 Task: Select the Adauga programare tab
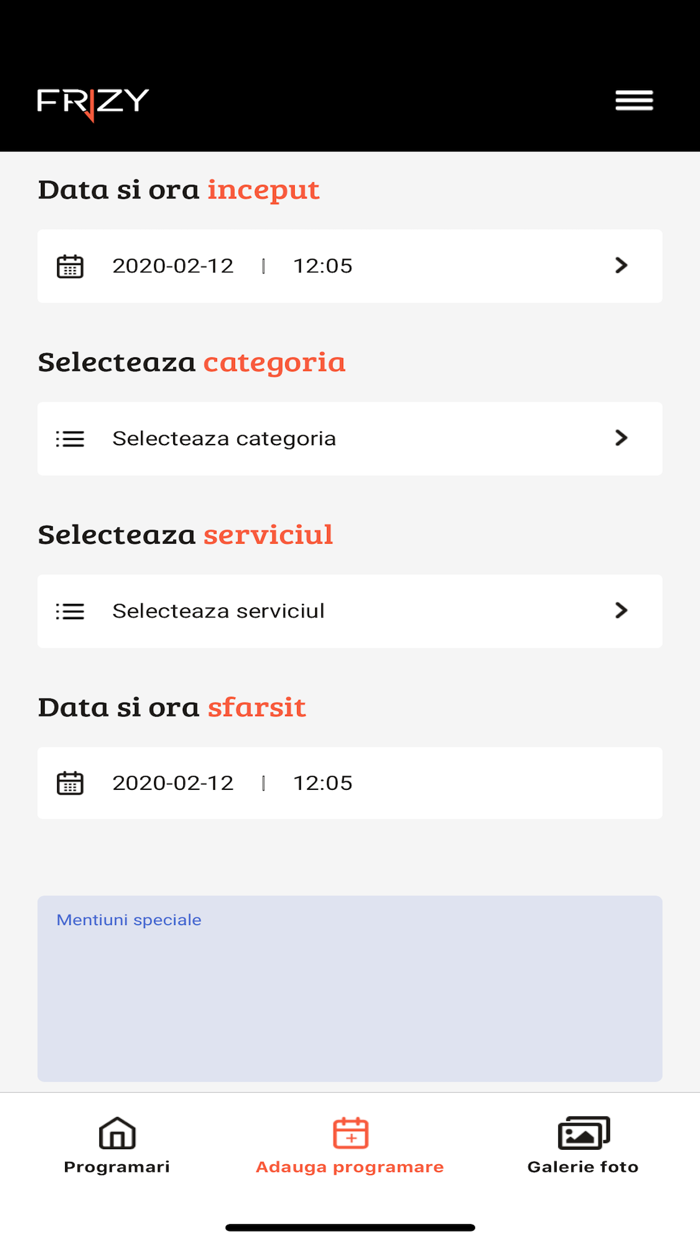click(350, 1146)
